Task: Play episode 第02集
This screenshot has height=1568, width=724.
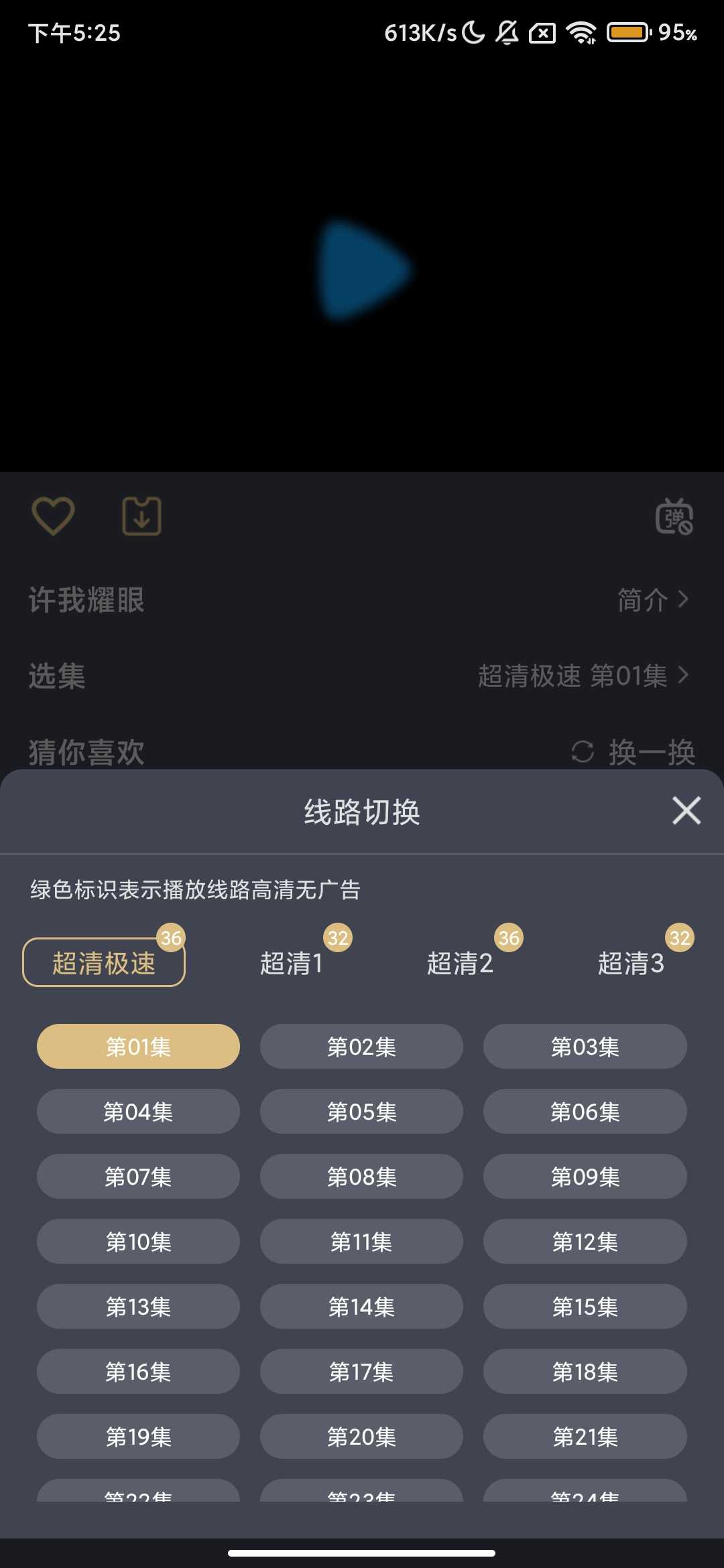Action: (361, 1047)
